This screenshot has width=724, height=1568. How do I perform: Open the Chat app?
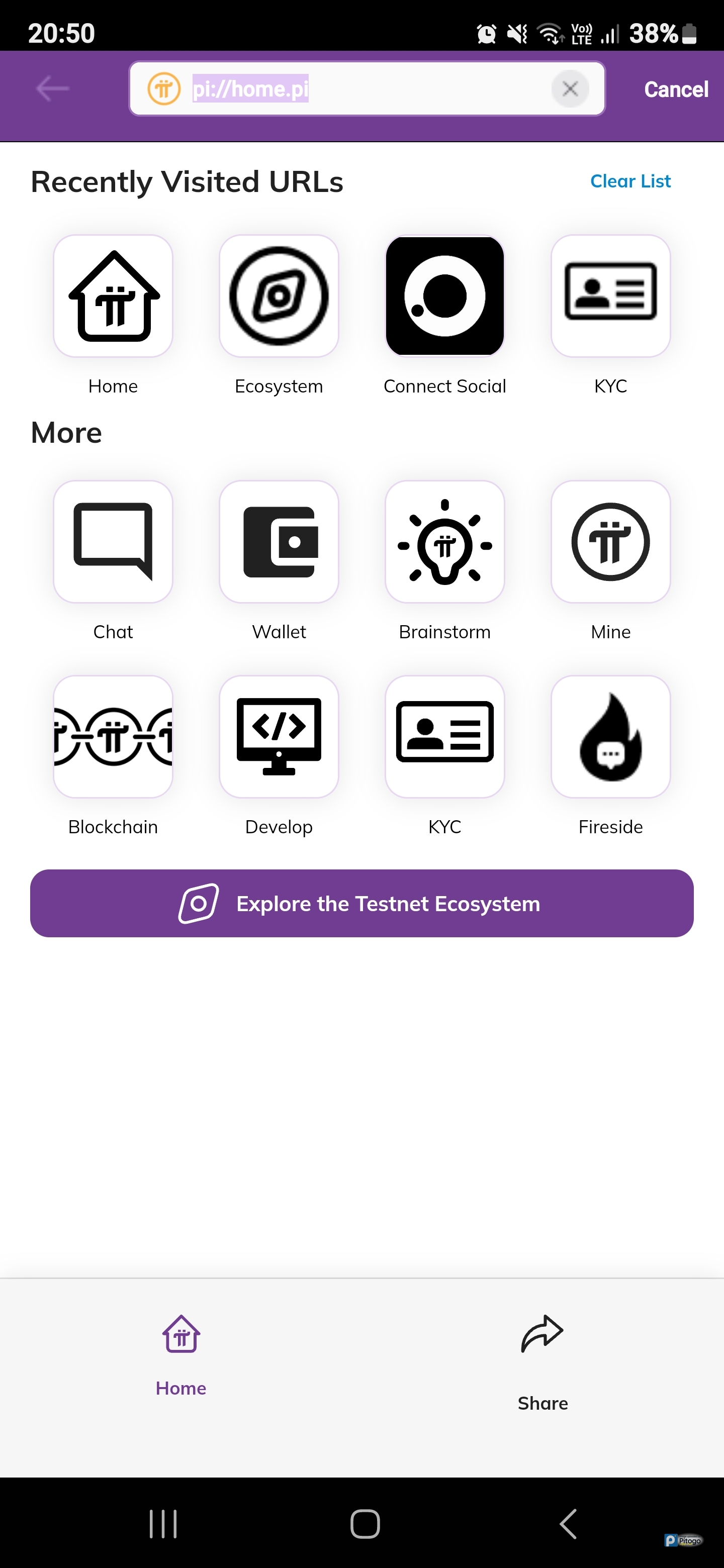click(x=113, y=542)
